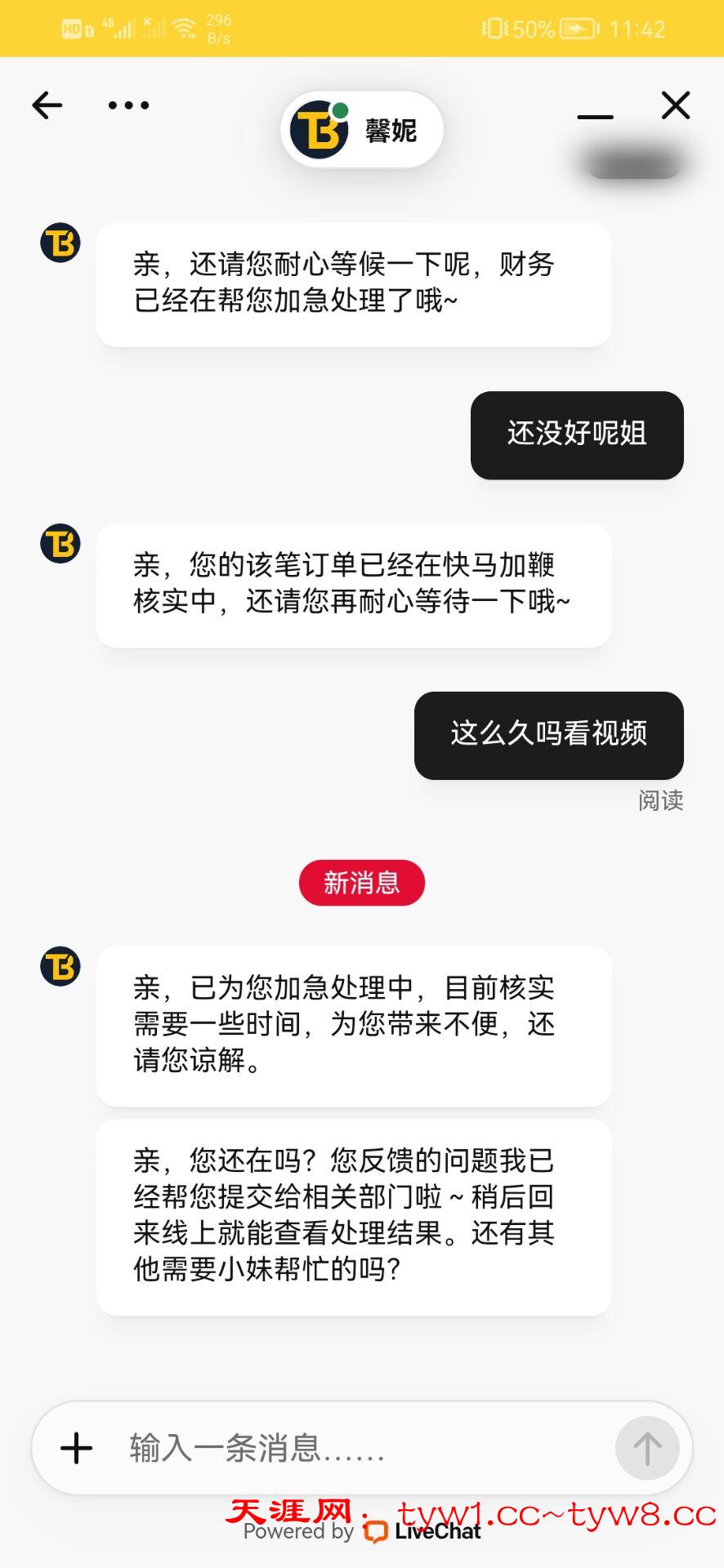Minimize the chat window
The height and width of the screenshot is (1568, 724).
595,117
